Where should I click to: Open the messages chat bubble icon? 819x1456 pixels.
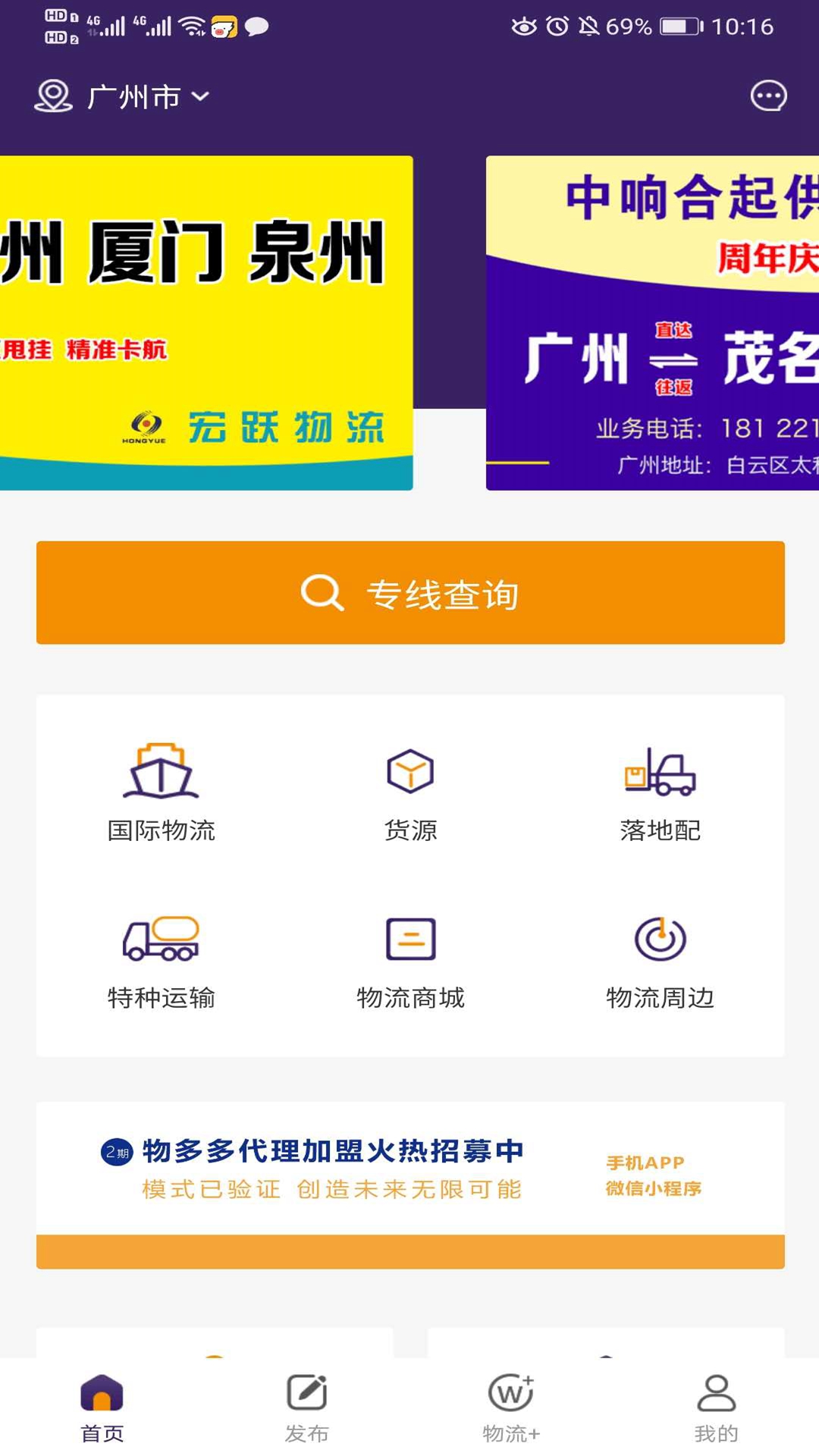[768, 96]
